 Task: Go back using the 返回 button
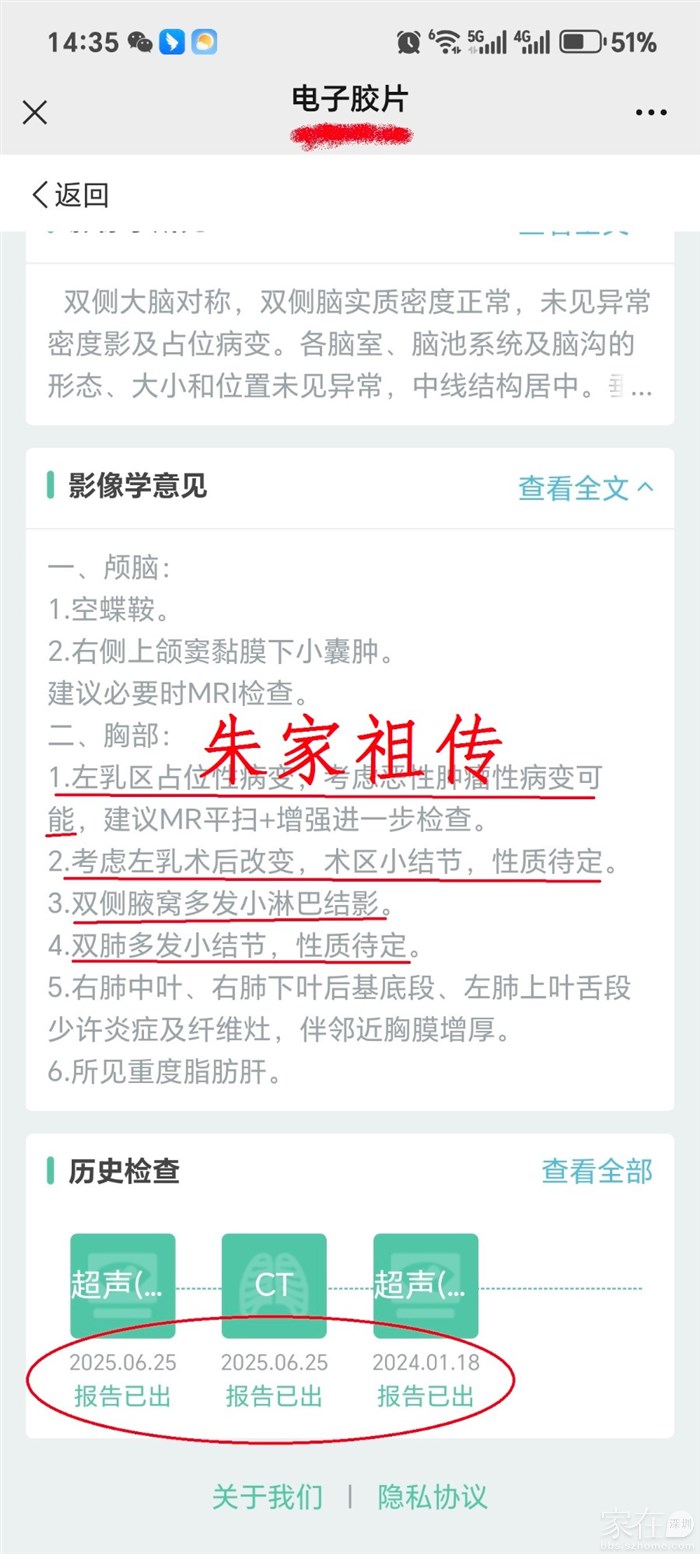pyautogui.click(x=70, y=194)
